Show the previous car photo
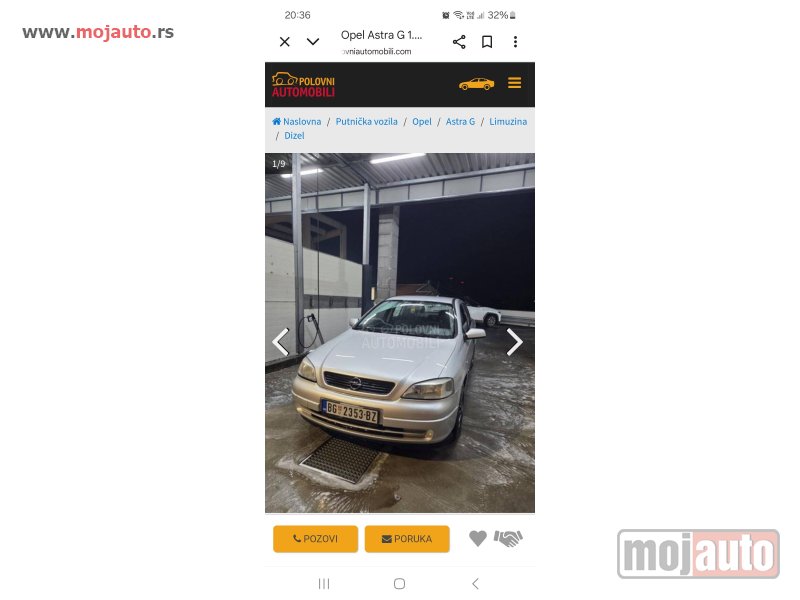 pos(281,342)
